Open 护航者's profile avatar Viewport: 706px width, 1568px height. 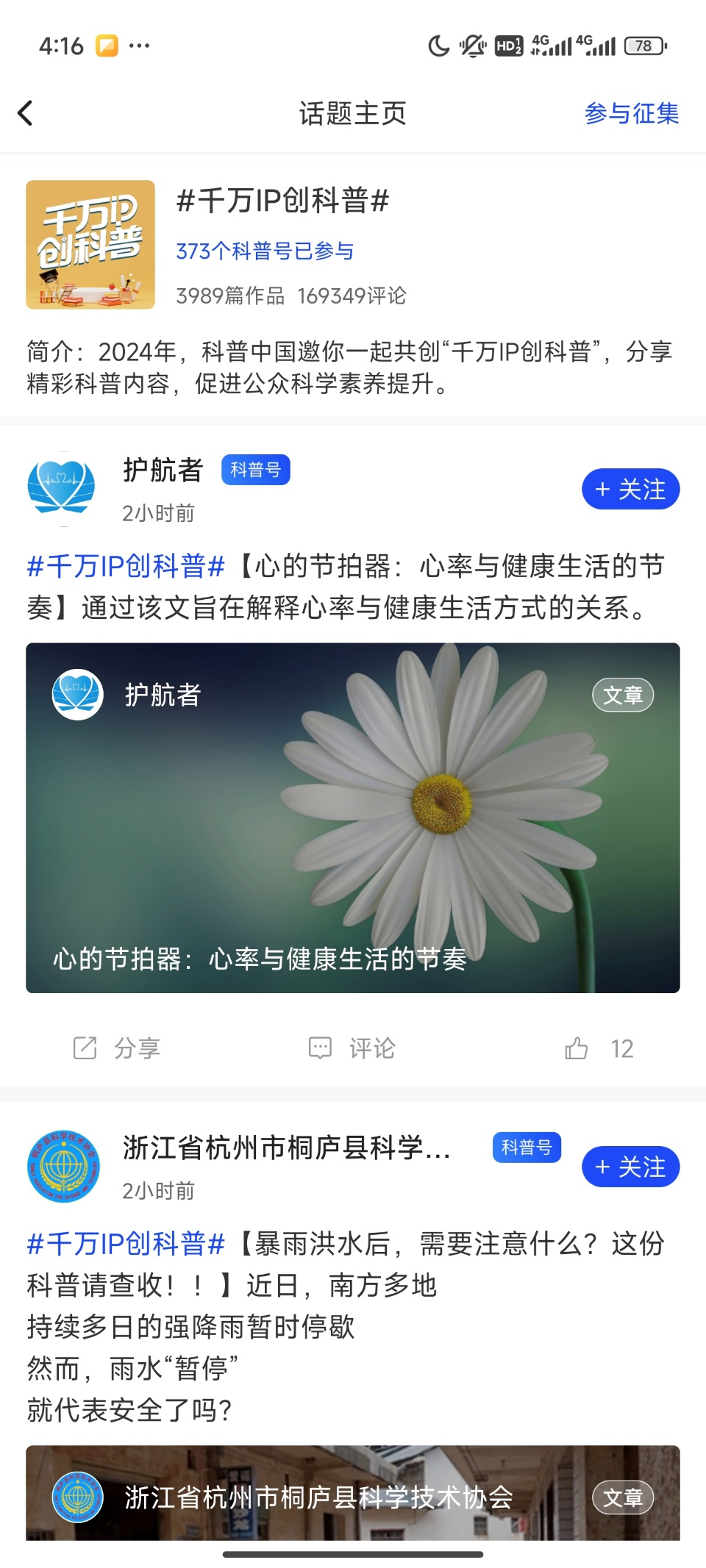point(61,488)
